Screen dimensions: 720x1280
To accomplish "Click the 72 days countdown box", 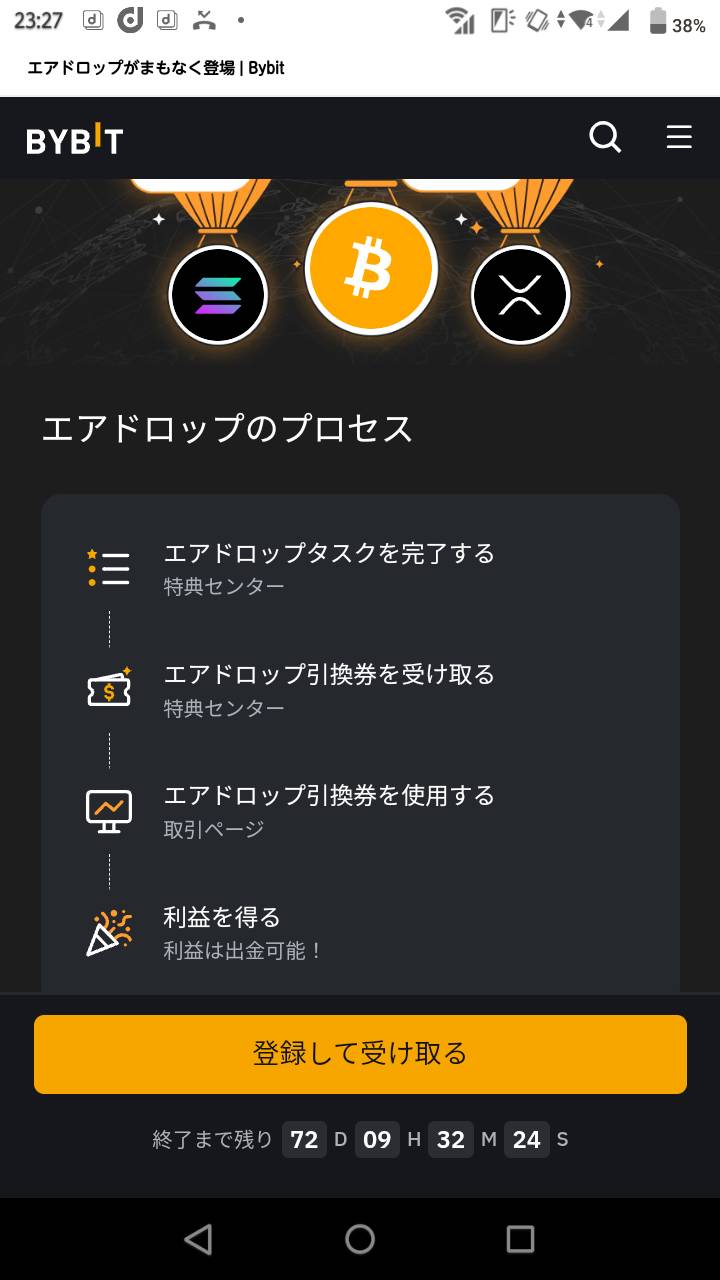I will coord(305,1139).
